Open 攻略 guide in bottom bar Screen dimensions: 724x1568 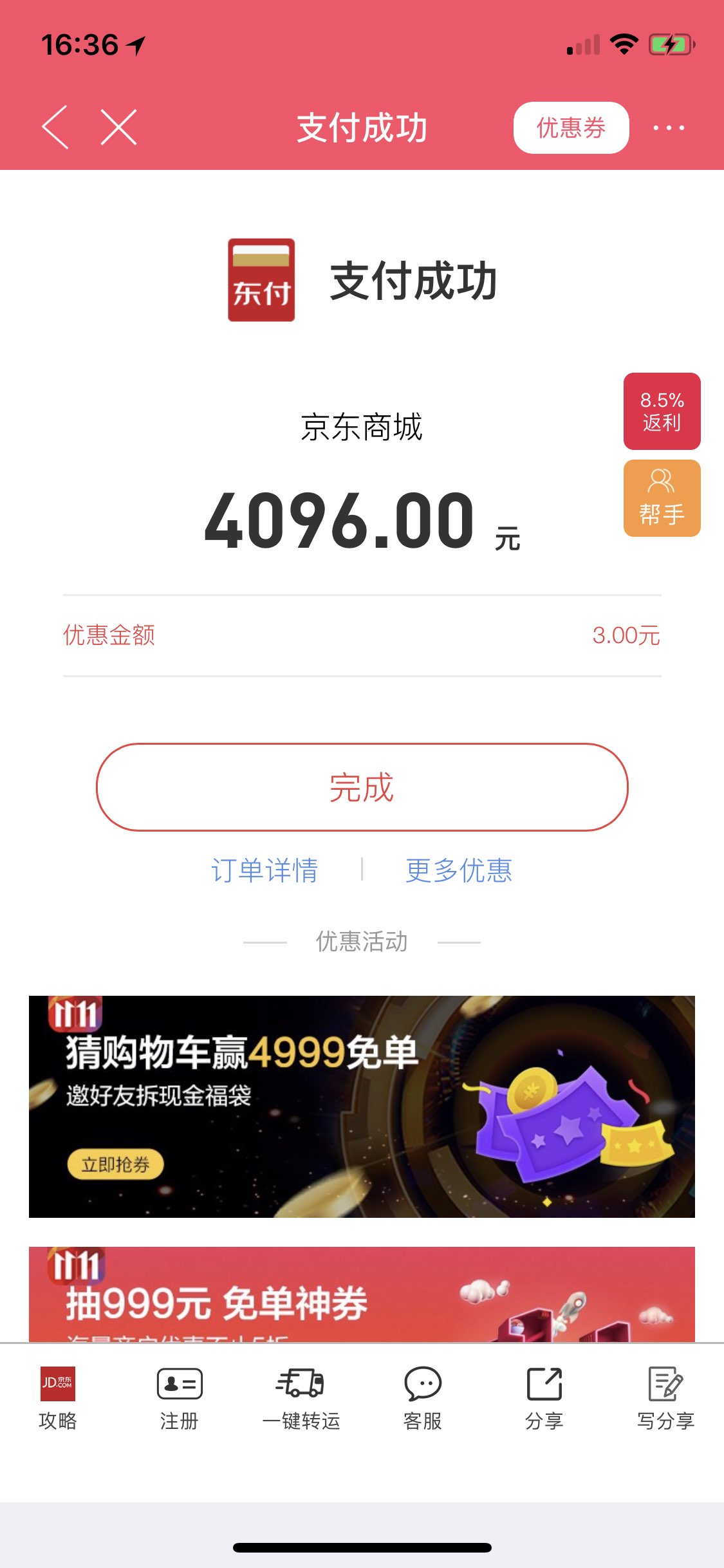[58, 1397]
